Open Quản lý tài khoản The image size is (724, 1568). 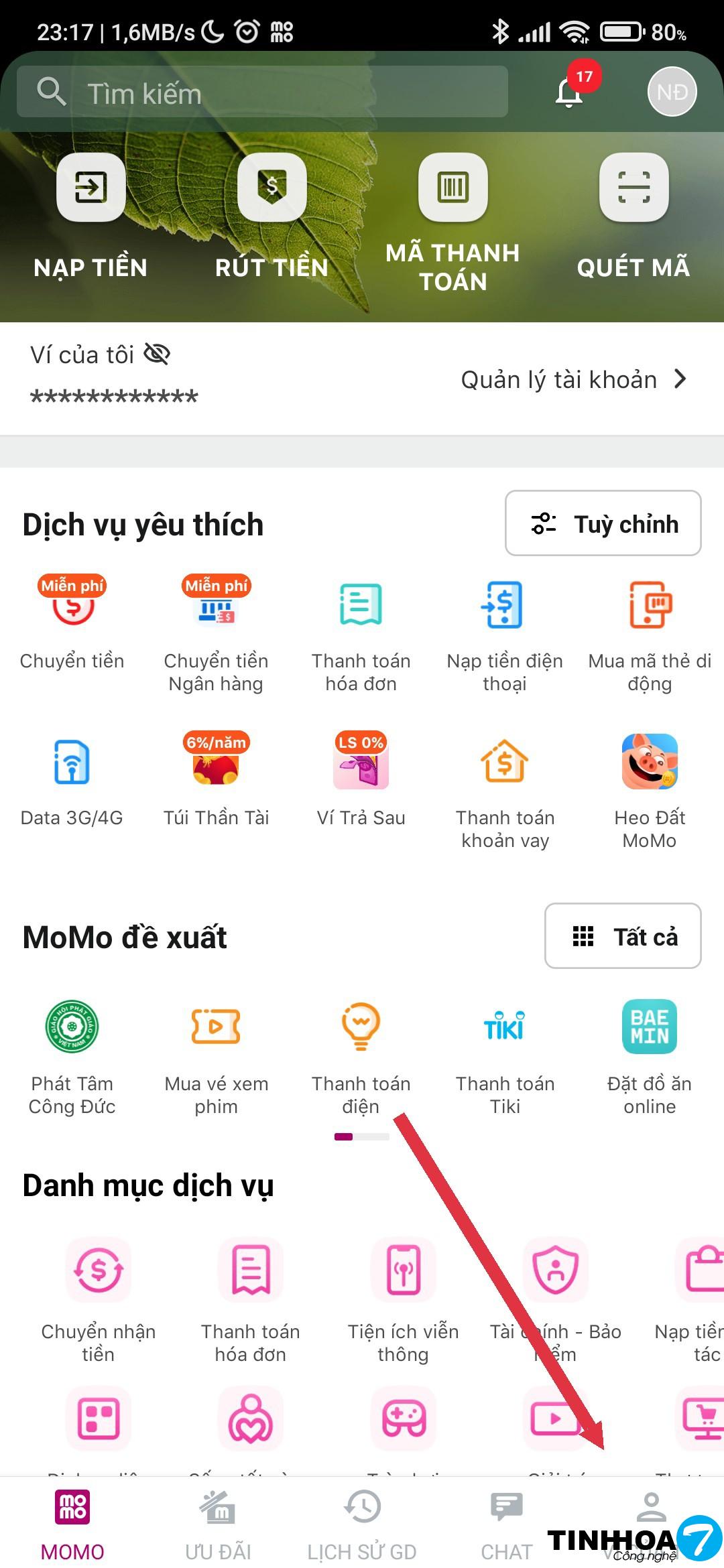573,380
